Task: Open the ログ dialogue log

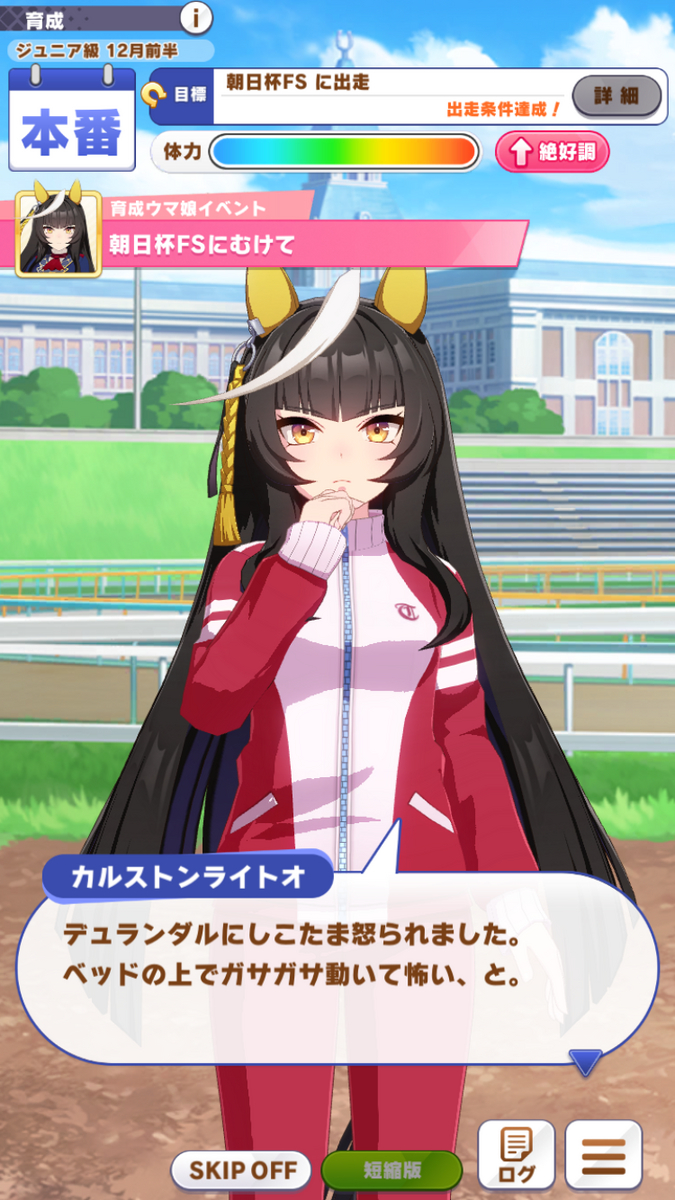Action: pyautogui.click(x=515, y=1153)
